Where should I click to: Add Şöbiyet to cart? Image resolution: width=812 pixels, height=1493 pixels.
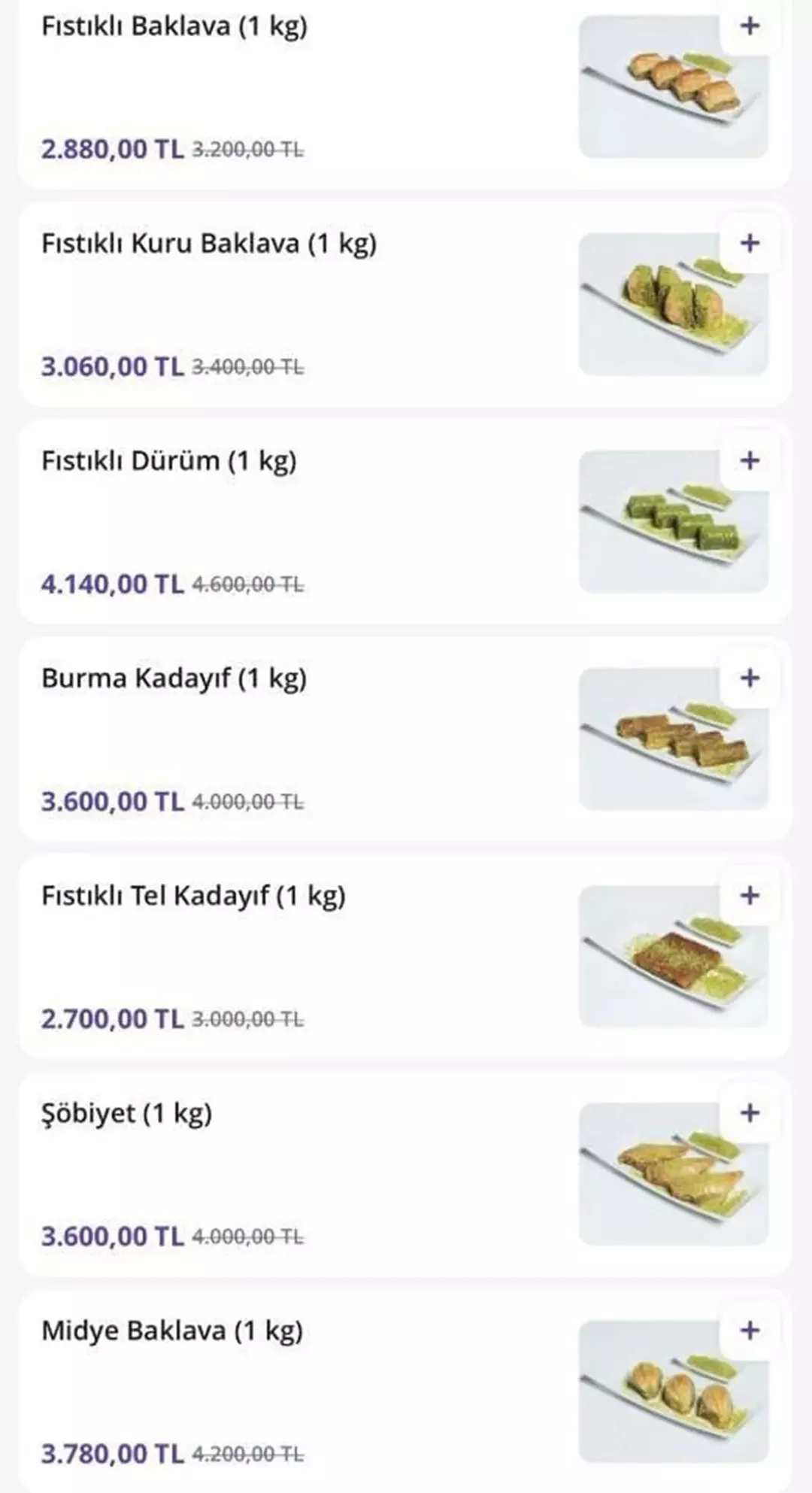[749, 1112]
